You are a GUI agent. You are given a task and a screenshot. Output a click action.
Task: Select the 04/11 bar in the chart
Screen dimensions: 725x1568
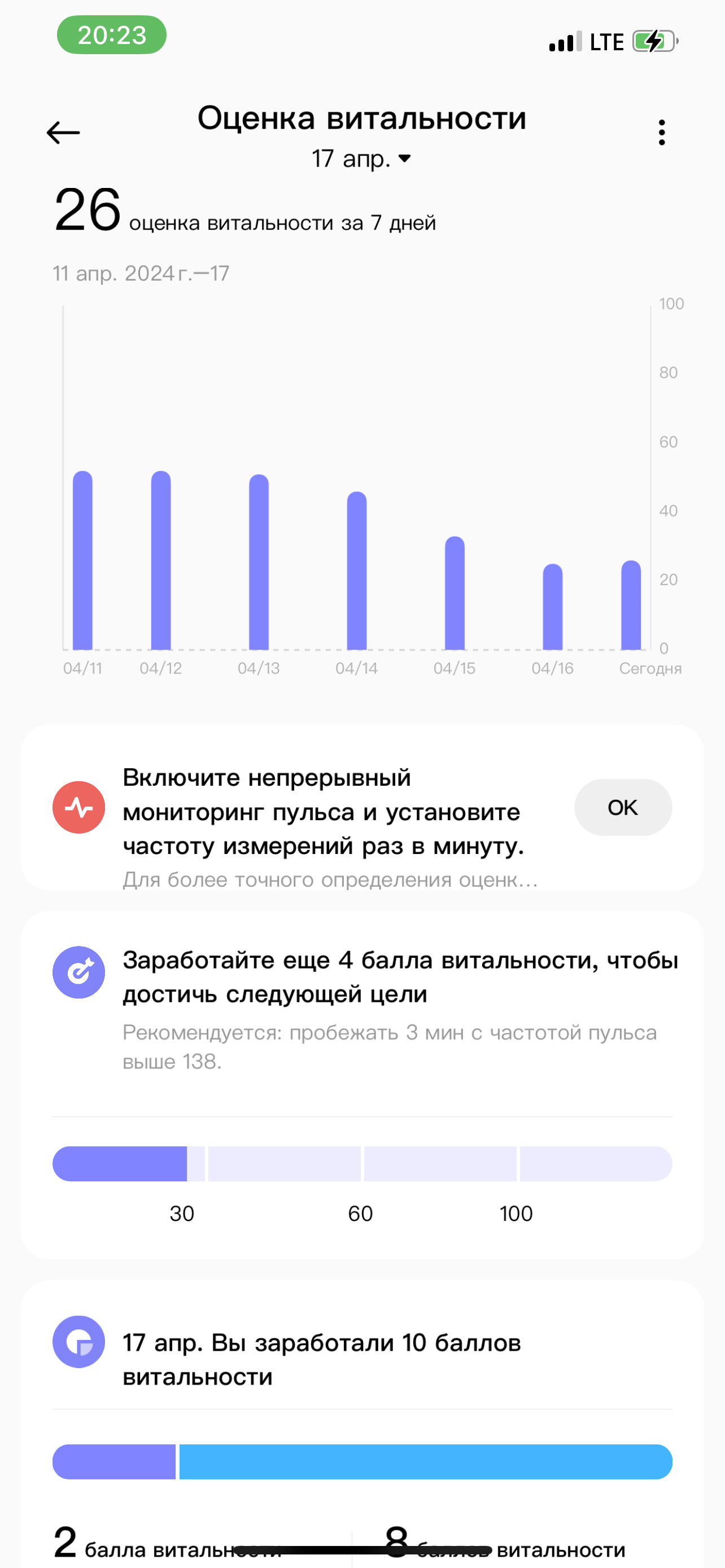83,560
